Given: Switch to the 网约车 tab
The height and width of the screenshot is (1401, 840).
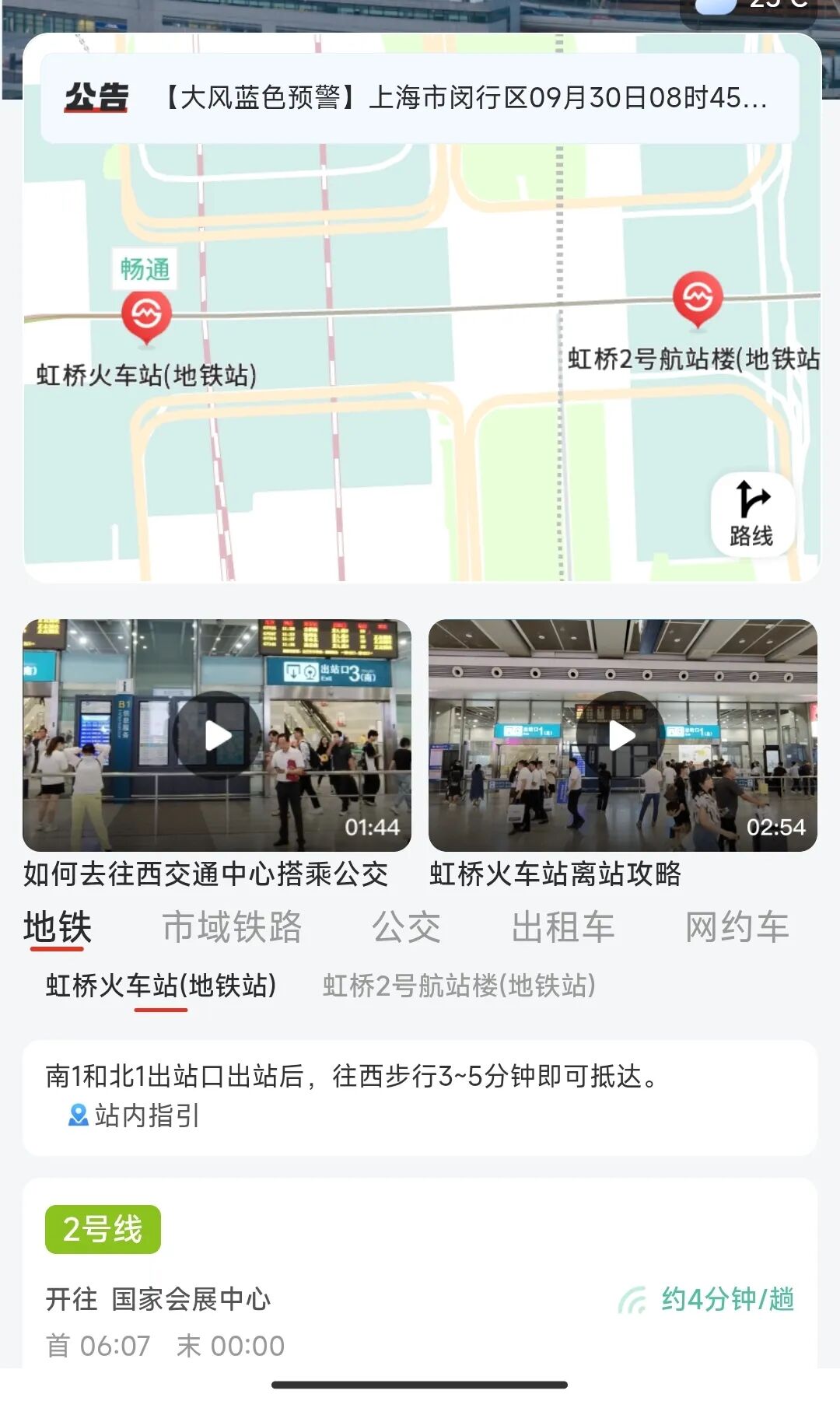Looking at the screenshot, I should [737, 927].
